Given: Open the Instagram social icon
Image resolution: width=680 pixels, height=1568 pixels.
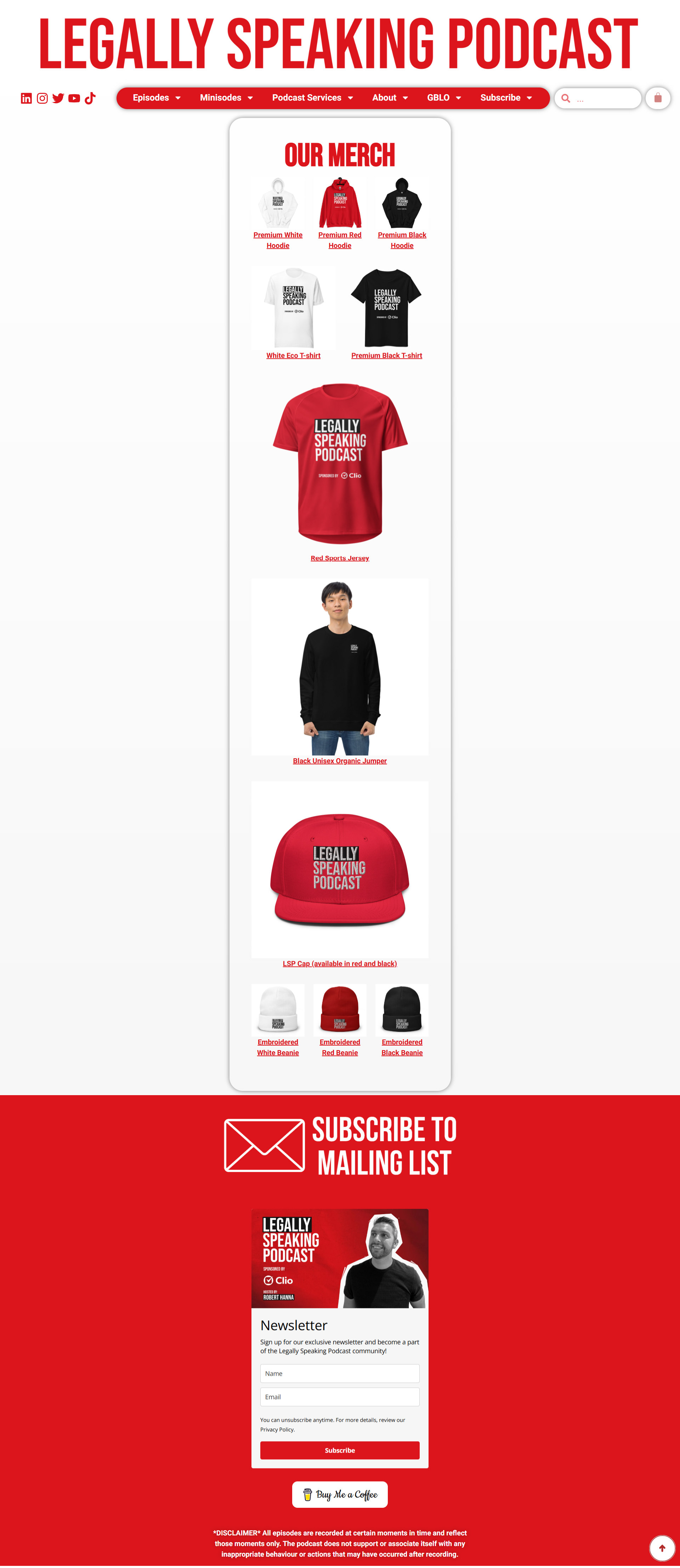Looking at the screenshot, I should pos(42,98).
